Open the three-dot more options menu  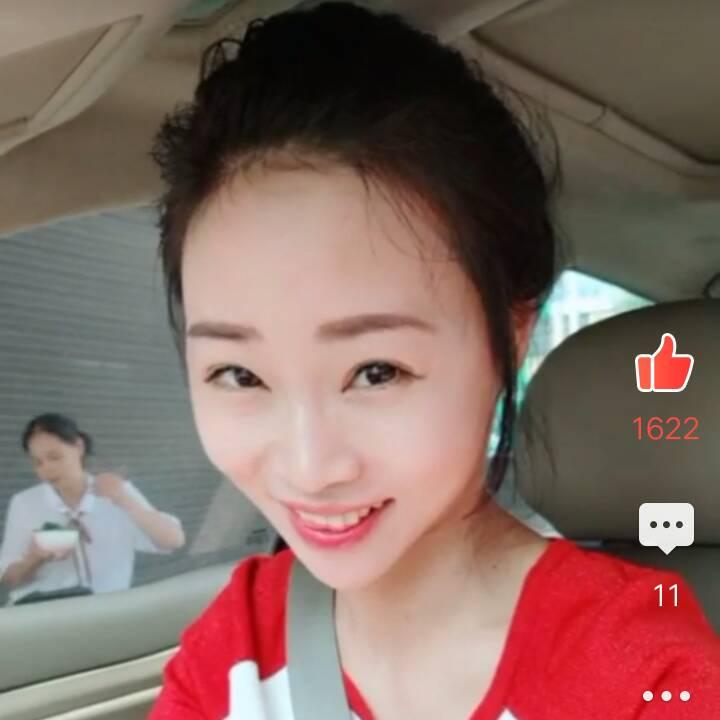coord(666,696)
